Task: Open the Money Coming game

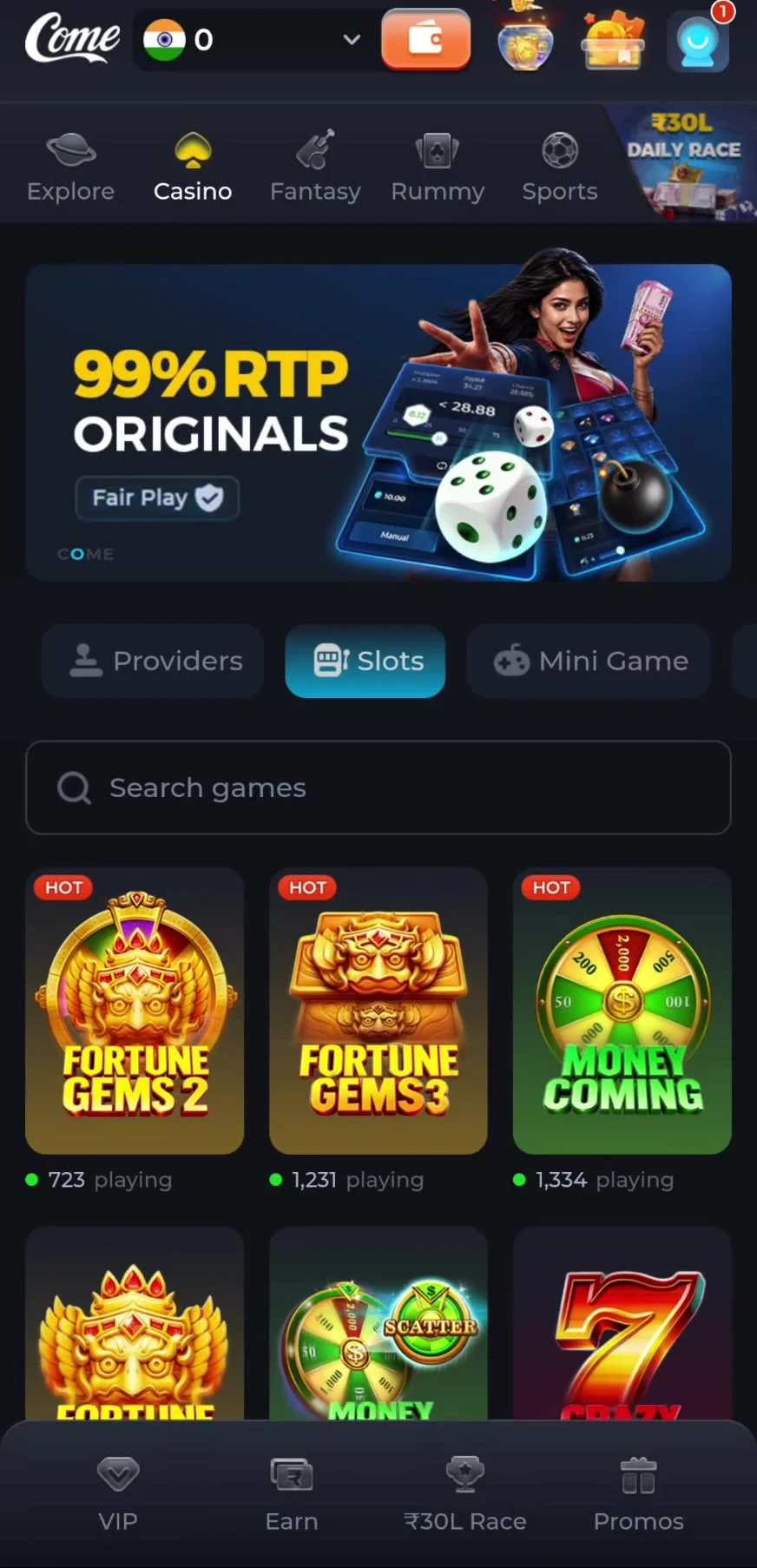Action: tap(622, 1011)
